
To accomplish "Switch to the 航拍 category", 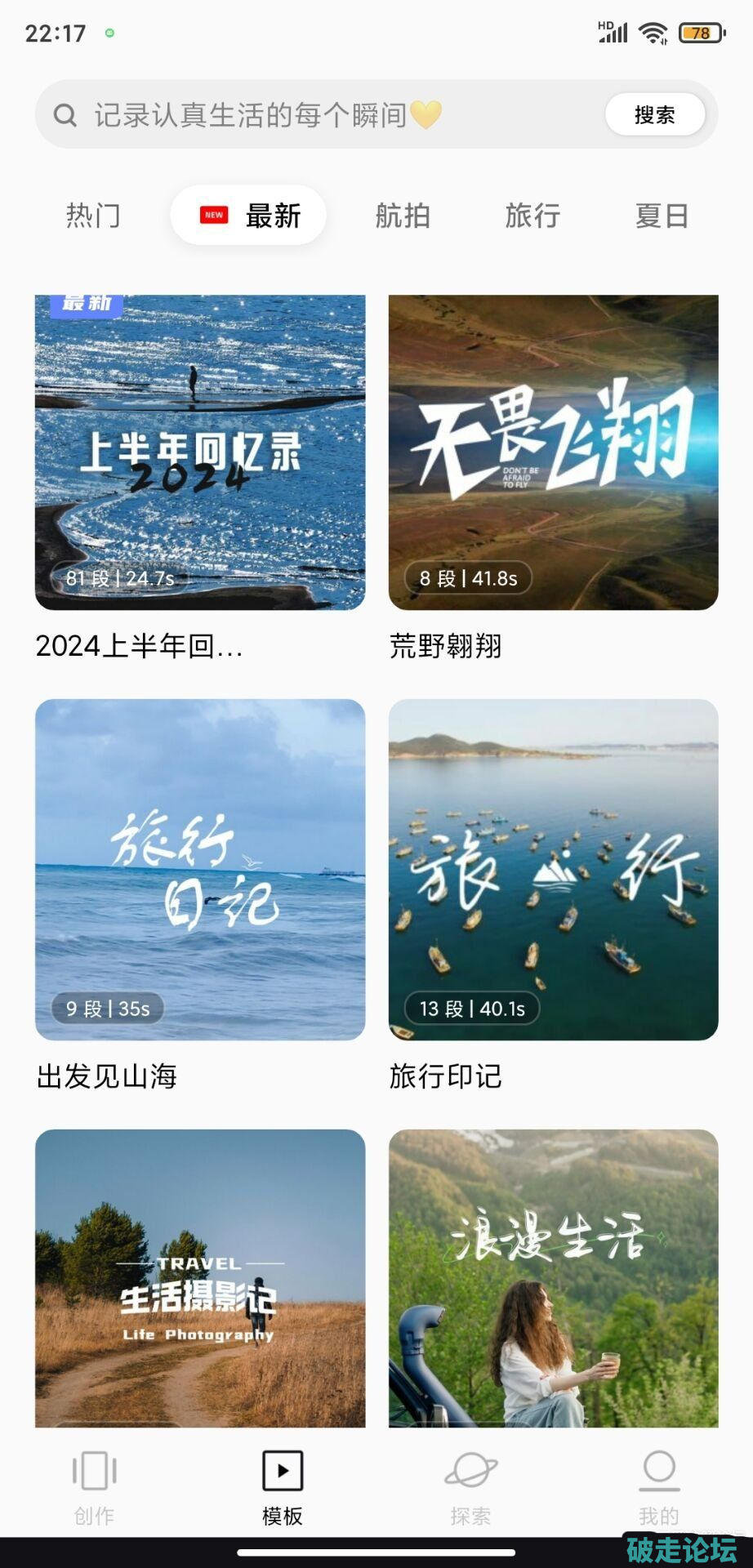I will pos(403,216).
